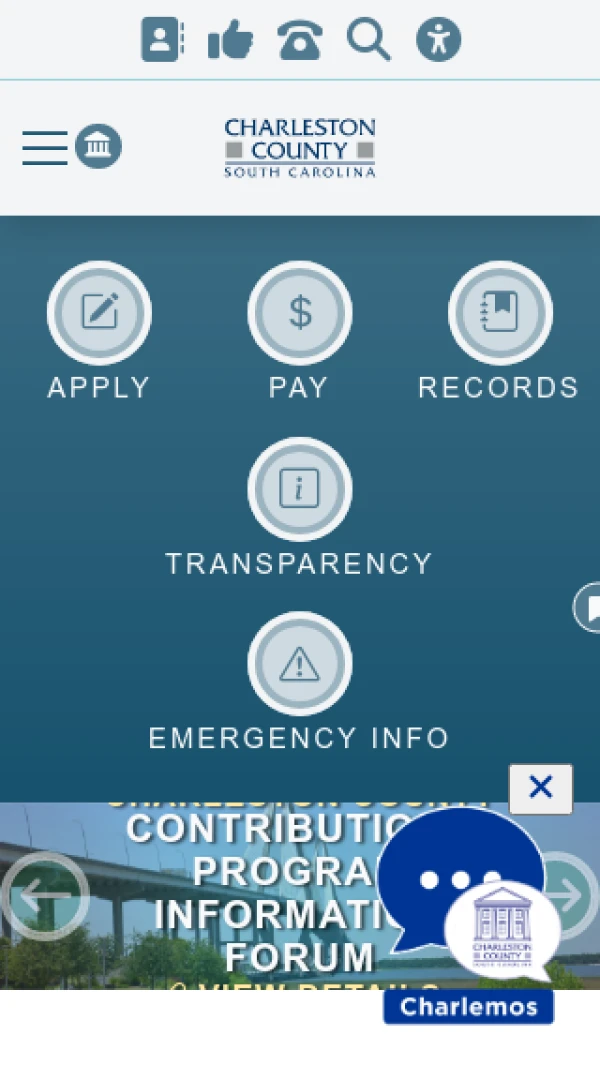Open the contact directory icon
Viewport: 600px width, 1065px height.
click(162, 40)
